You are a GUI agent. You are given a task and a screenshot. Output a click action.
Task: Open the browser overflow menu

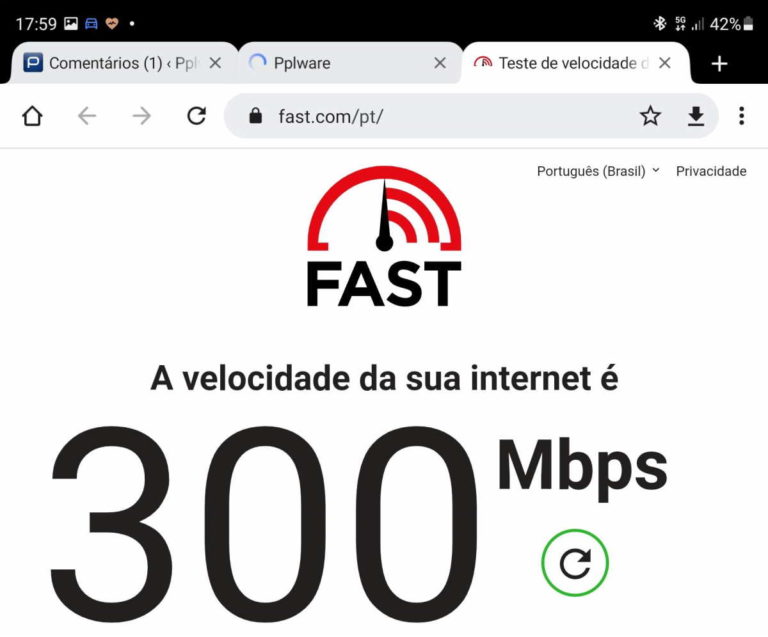click(x=741, y=116)
